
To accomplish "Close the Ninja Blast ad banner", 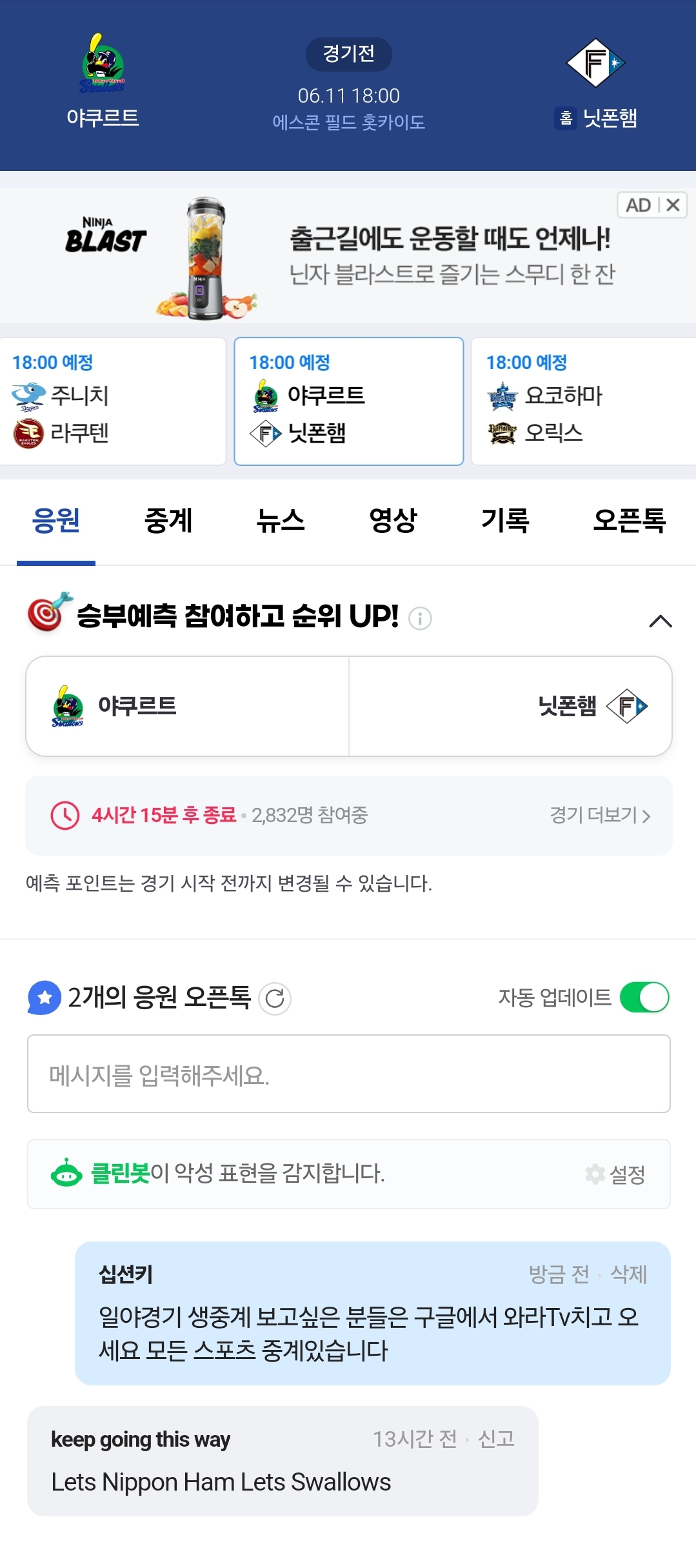I will [673, 205].
